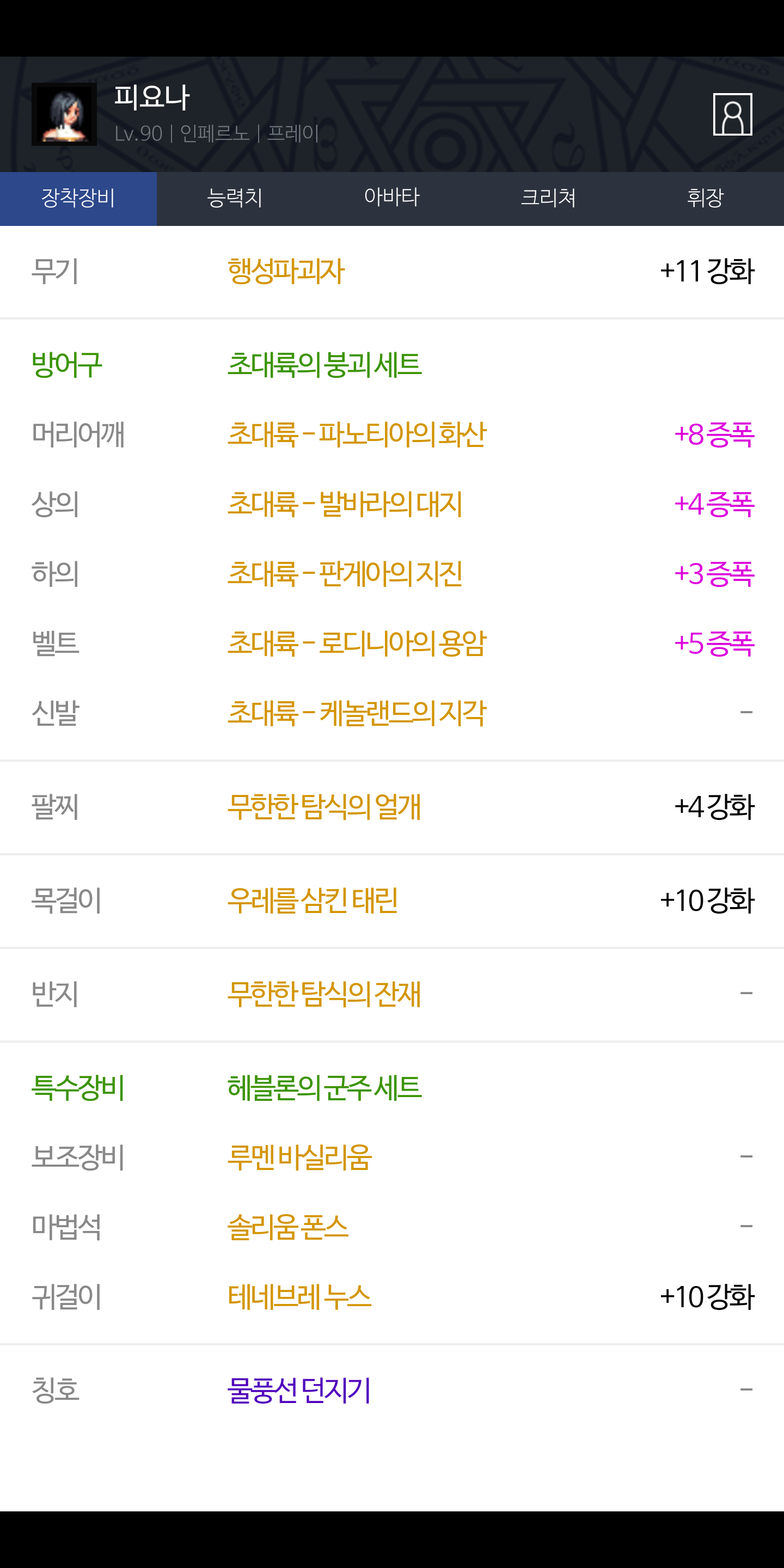Go to the 크리쳐 tab

pos(548,198)
